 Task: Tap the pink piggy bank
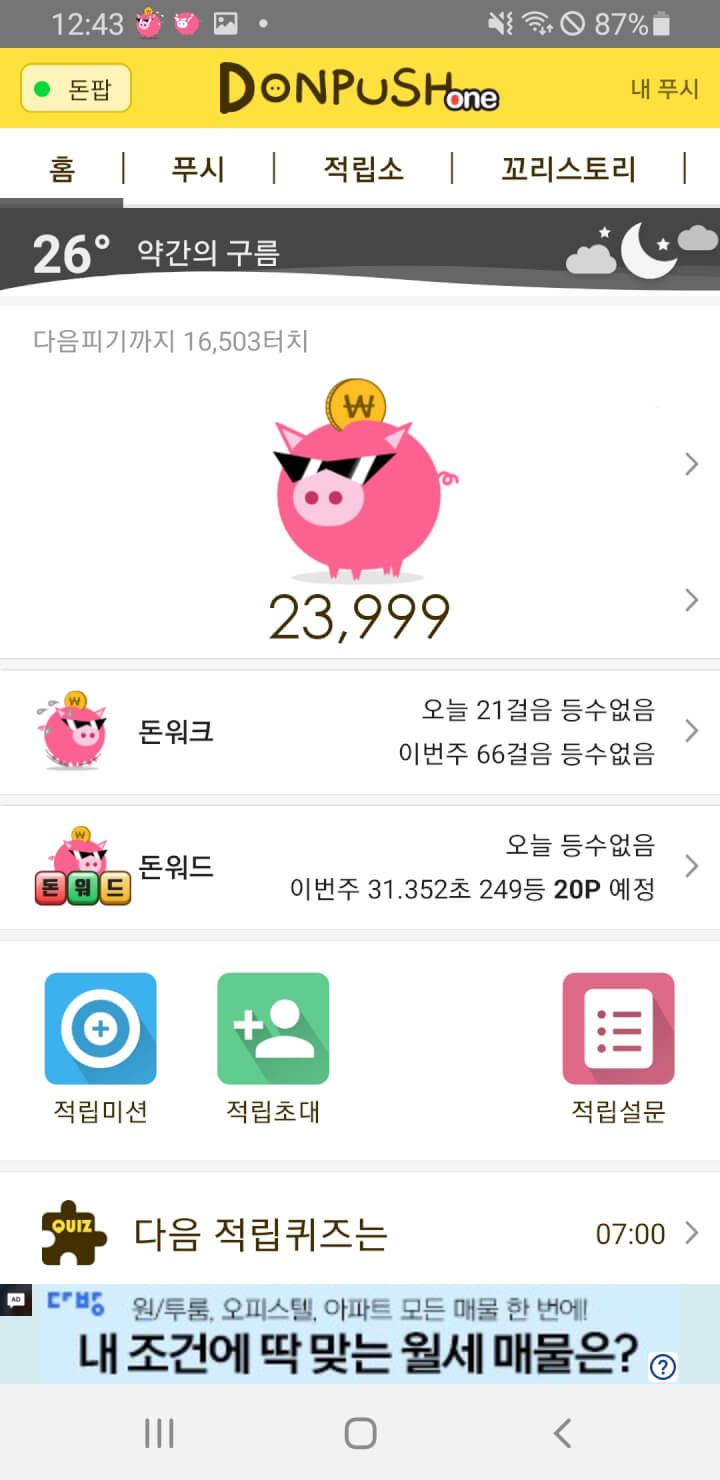pos(360,480)
